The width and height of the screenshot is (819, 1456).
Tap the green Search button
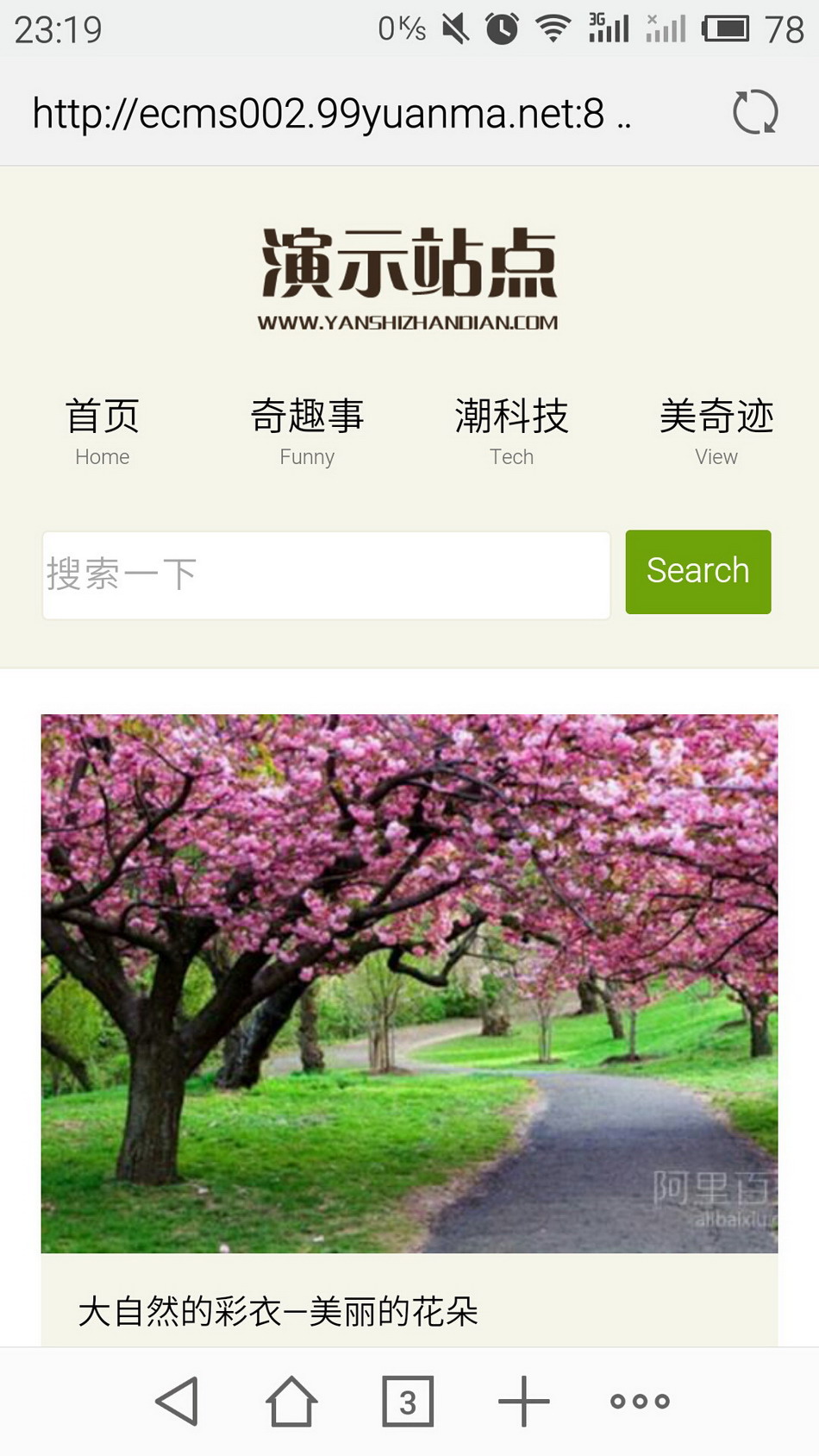point(698,572)
